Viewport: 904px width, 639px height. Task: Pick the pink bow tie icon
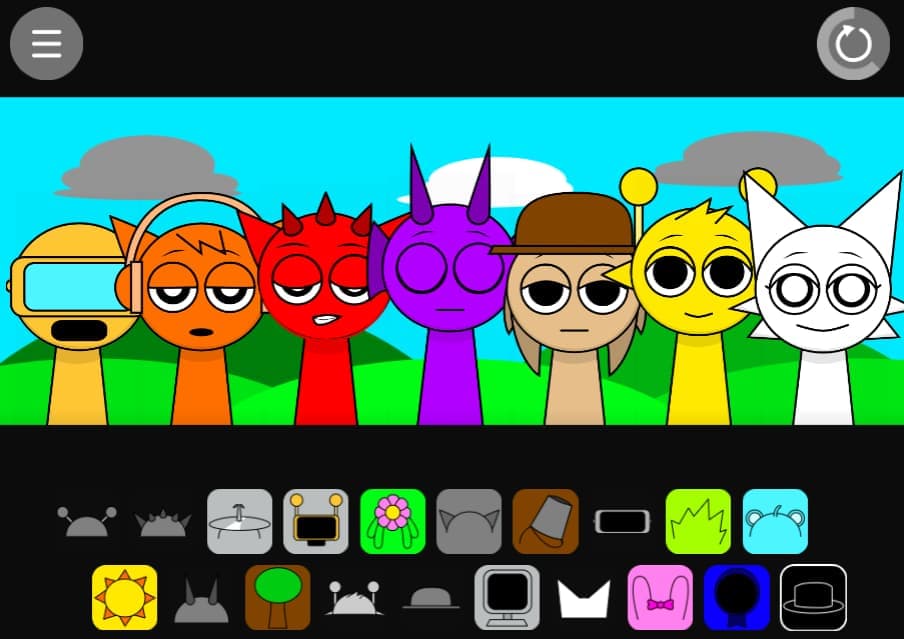660,597
